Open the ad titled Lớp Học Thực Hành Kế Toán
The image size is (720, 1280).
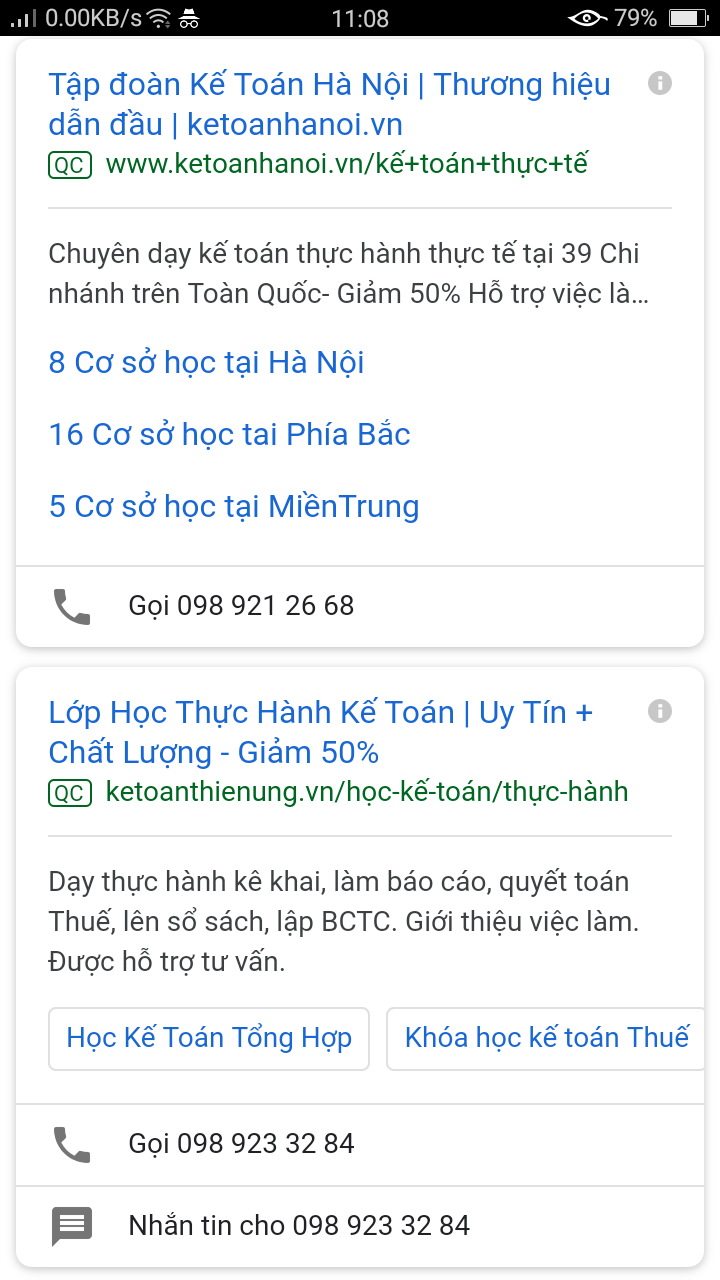click(320, 731)
